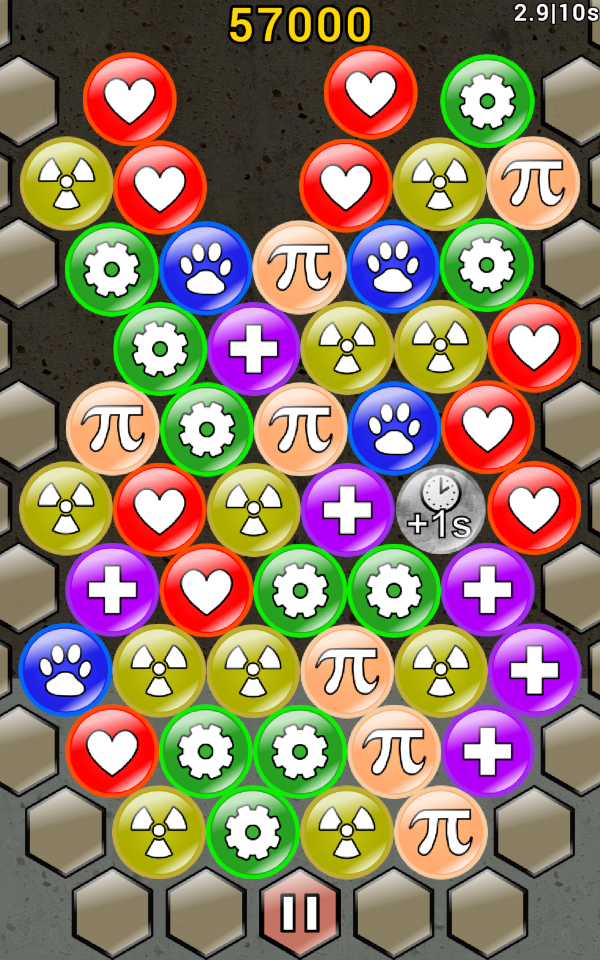Pop the +1s clock bonus bubble

441,509
